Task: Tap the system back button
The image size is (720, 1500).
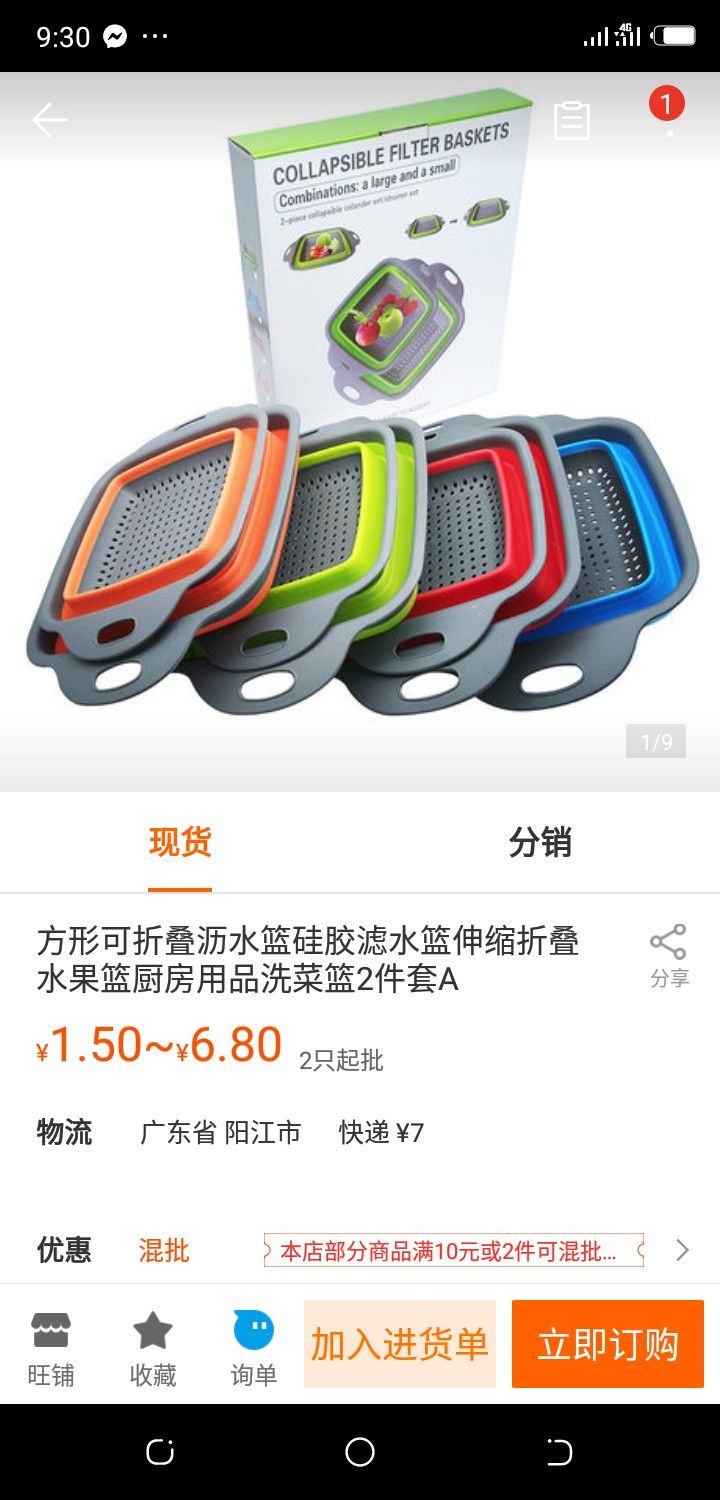Action: [559, 1452]
